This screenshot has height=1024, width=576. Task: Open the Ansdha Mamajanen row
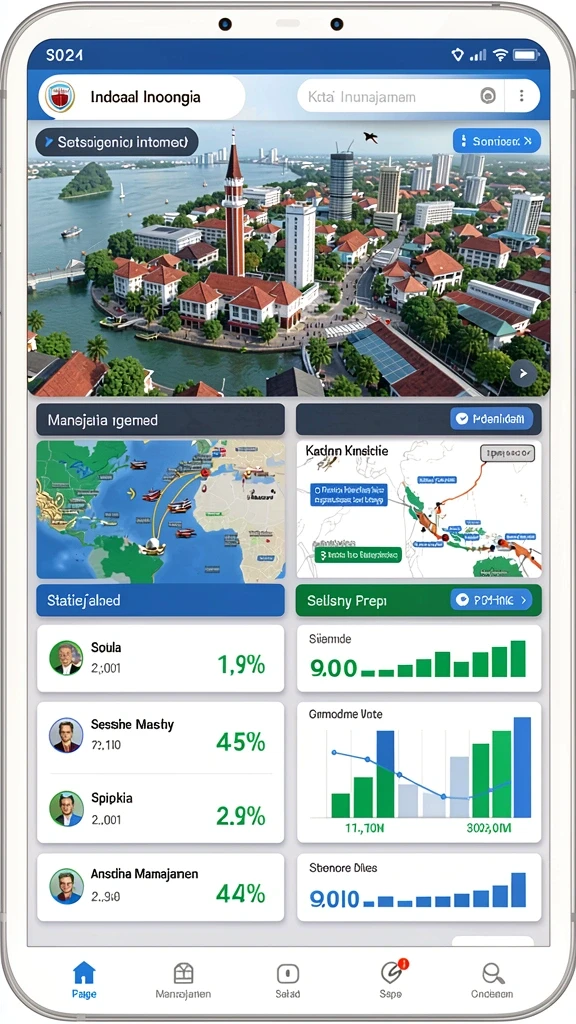pyautogui.click(x=161, y=887)
